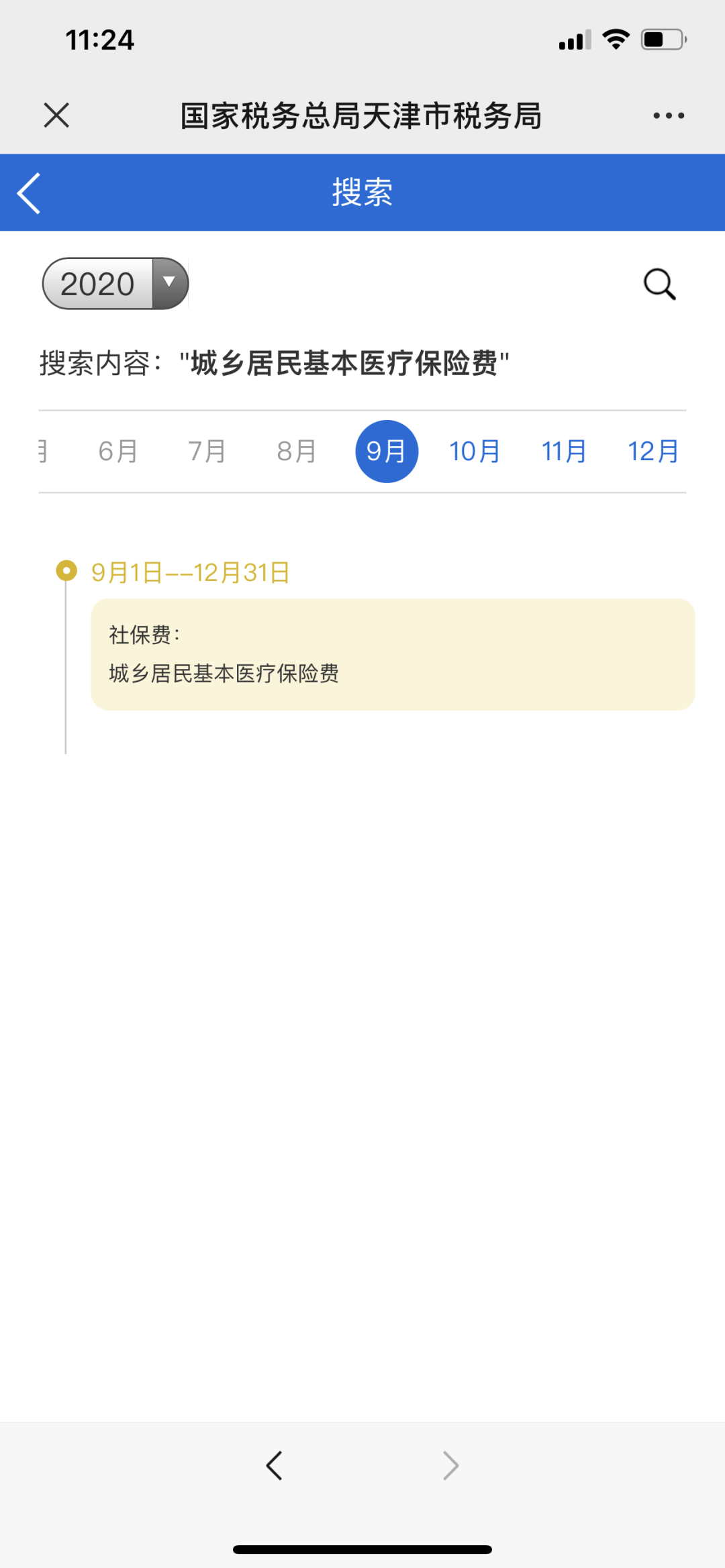This screenshot has height=1568, width=725.
Task: Tap the browser back arrow at the bottom
Action: click(x=275, y=1465)
